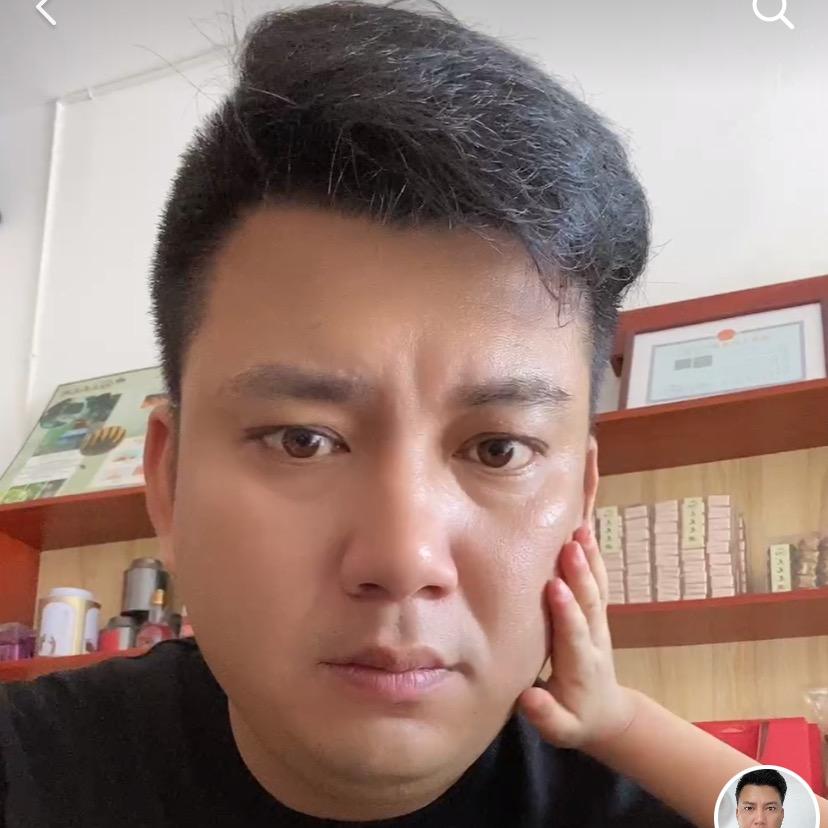This screenshot has height=828, width=828.
Task: Open search with the magnifier icon
Action: tap(772, 12)
